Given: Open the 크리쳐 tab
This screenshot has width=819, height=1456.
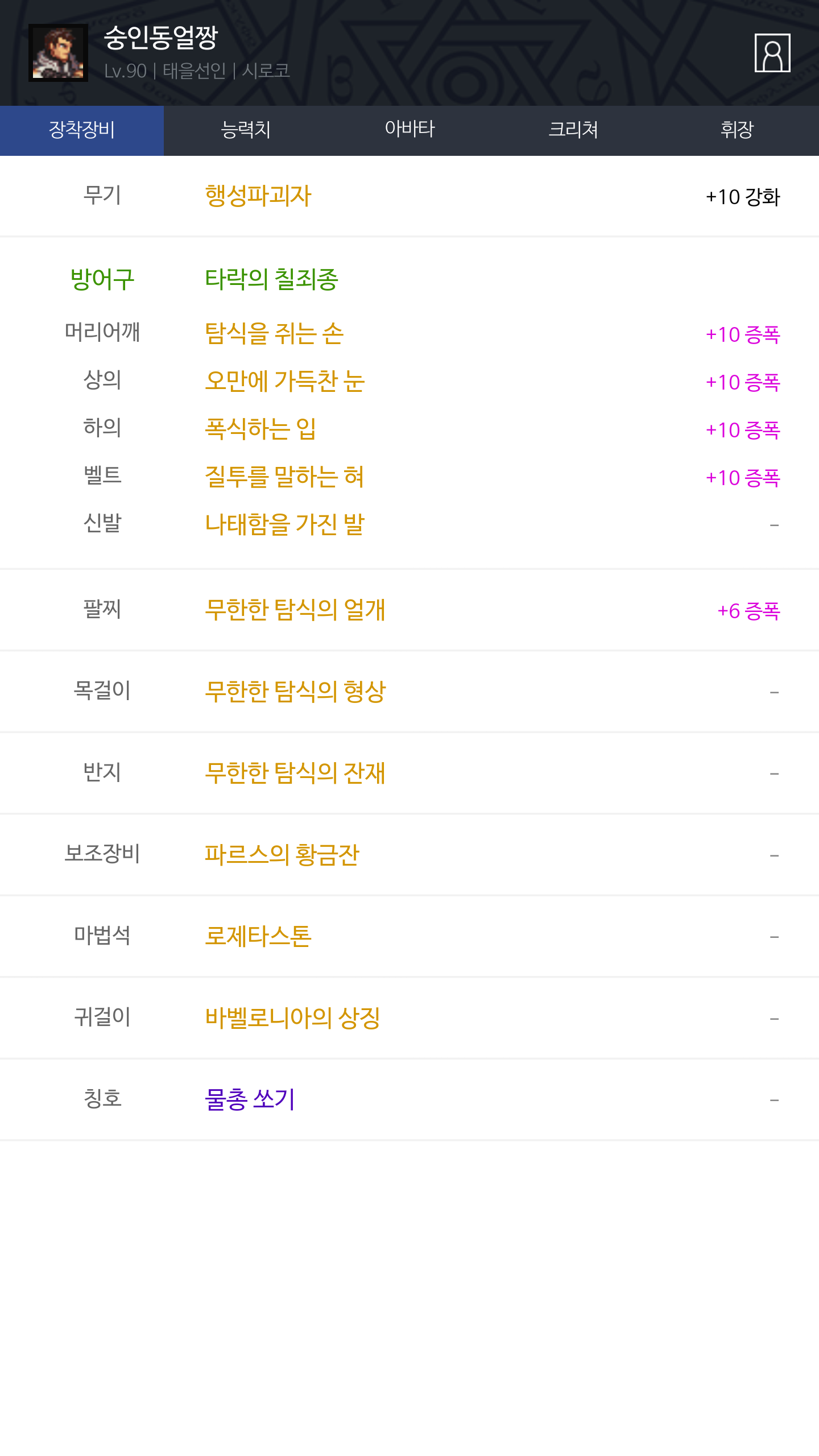Looking at the screenshot, I should pos(573,130).
